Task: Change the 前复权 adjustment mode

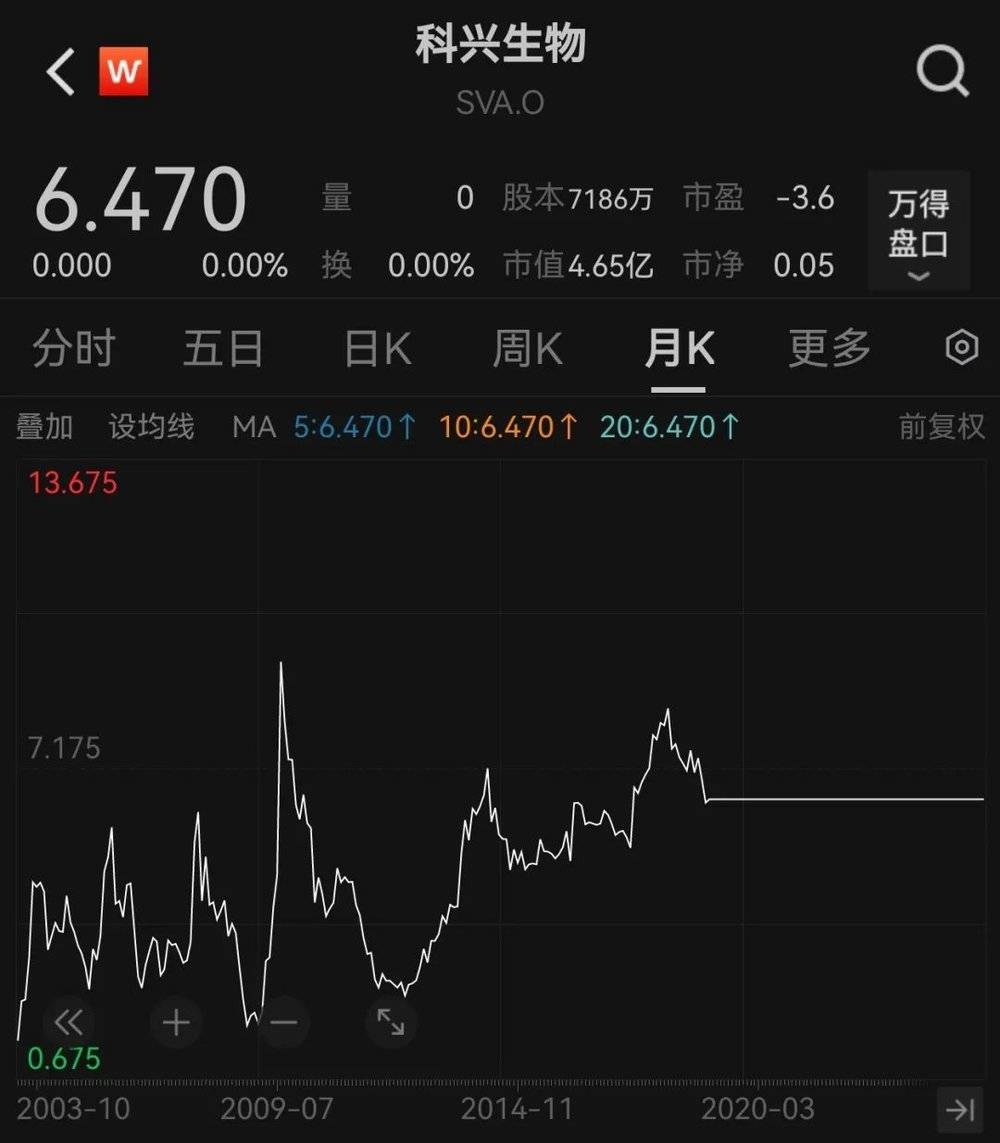Action: click(941, 427)
